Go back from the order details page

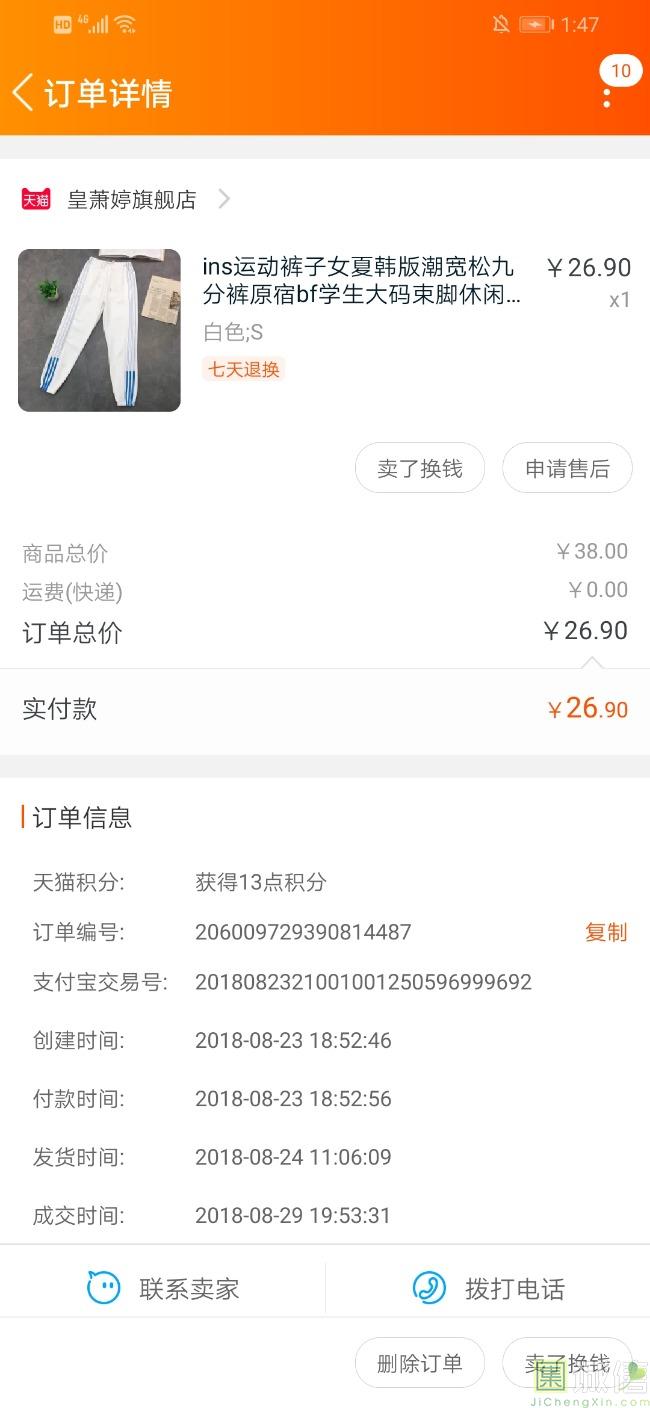23,93
